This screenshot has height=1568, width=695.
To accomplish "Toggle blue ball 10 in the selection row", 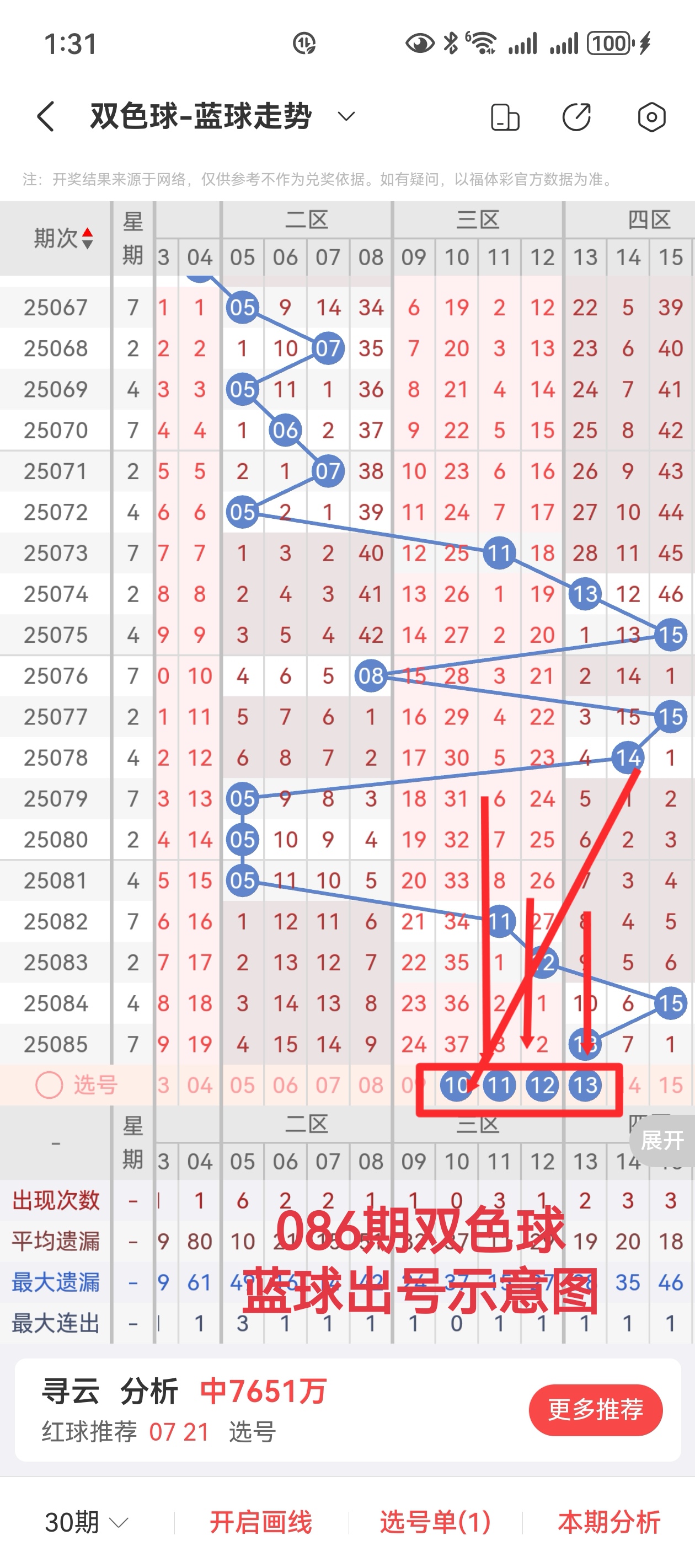I will coord(456,1084).
